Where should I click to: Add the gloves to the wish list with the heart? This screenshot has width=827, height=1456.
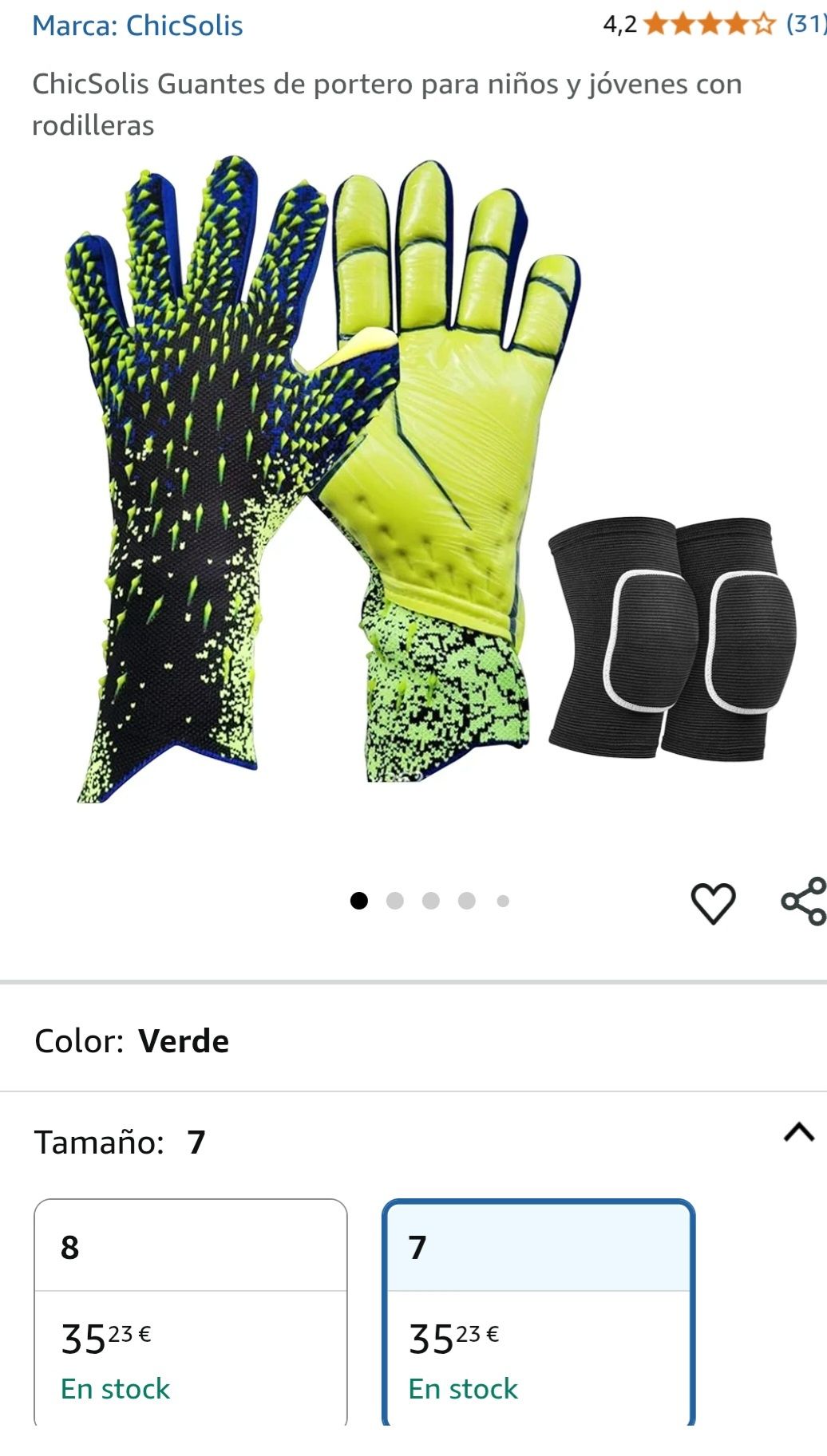coord(712,903)
